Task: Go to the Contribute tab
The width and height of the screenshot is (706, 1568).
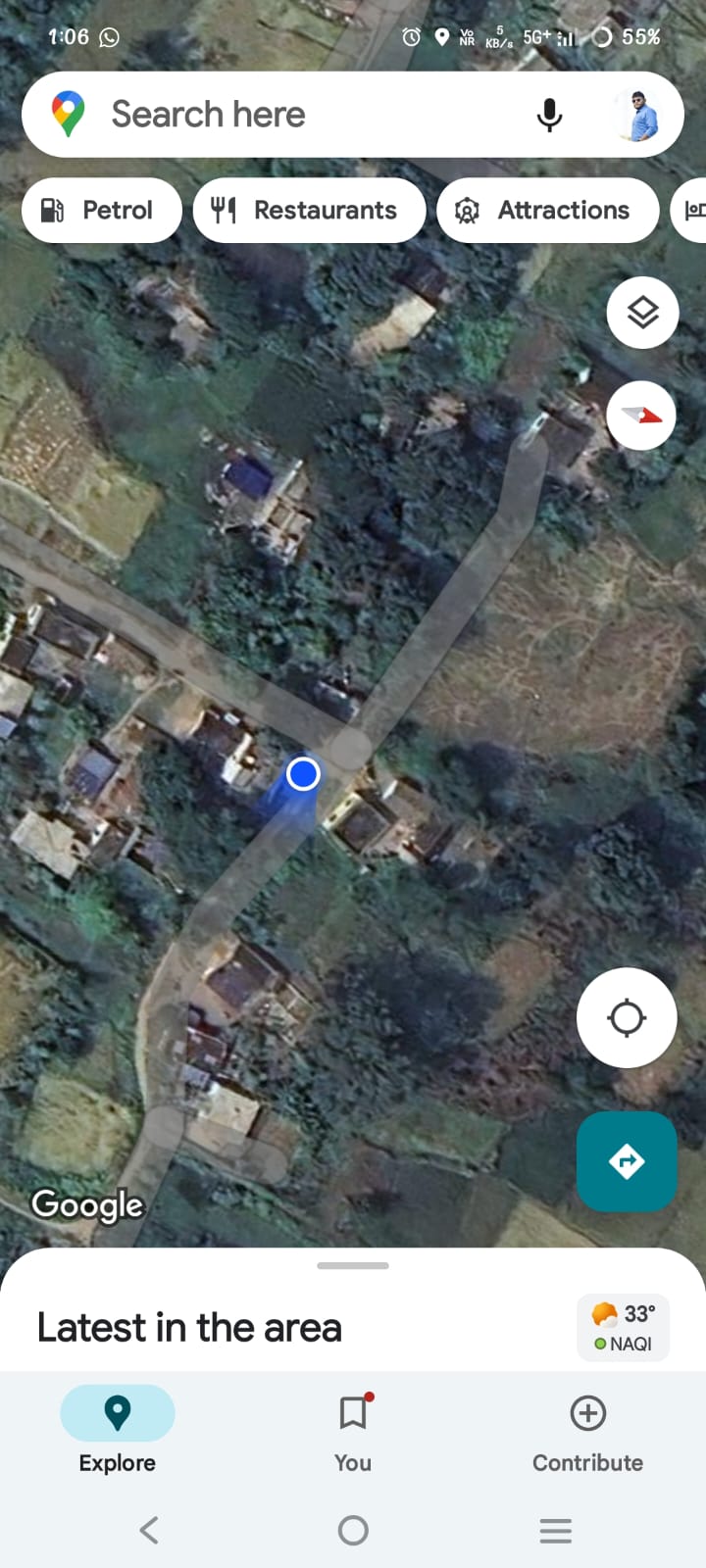Action: pyautogui.click(x=587, y=1429)
